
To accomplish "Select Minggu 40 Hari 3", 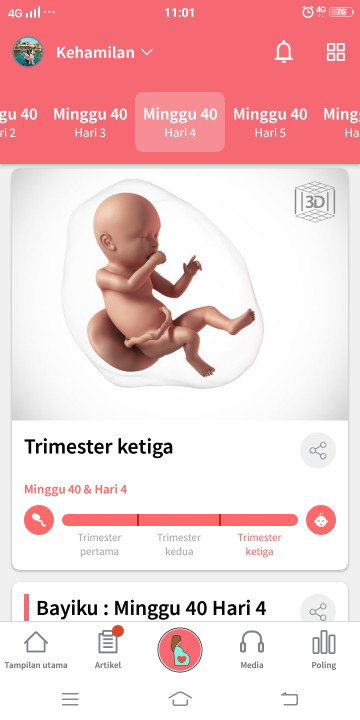I will [x=90, y=122].
